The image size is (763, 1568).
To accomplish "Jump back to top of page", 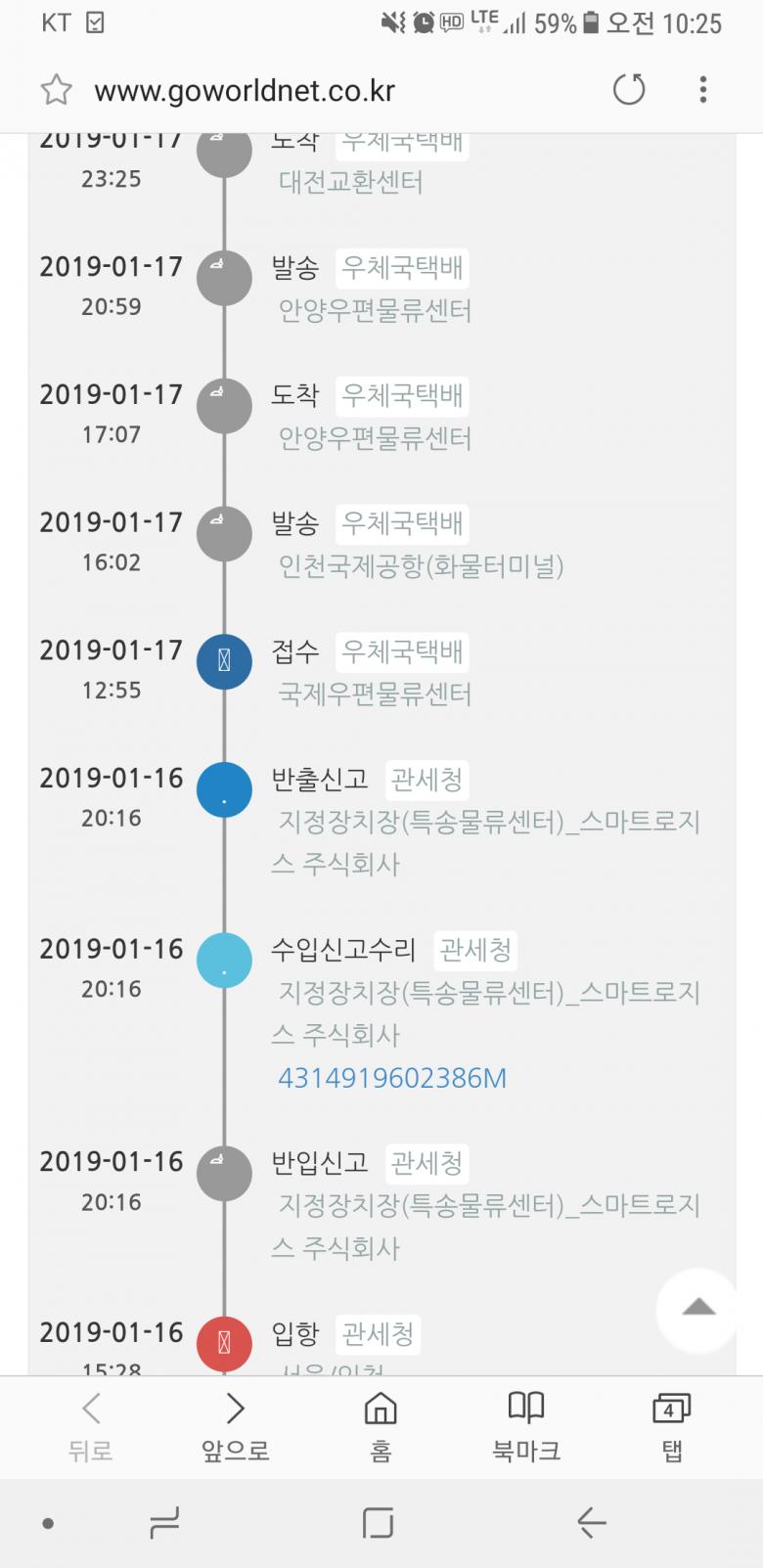I will pos(697,1309).
